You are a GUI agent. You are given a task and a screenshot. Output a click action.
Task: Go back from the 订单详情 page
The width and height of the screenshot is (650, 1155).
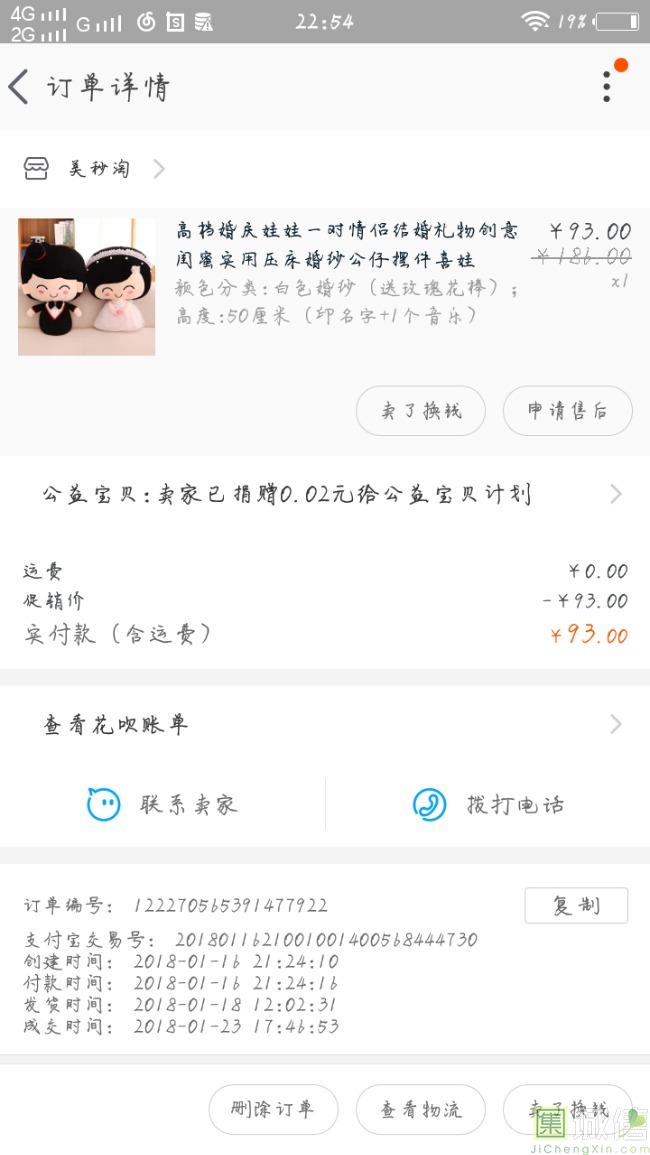pyautogui.click(x=20, y=87)
